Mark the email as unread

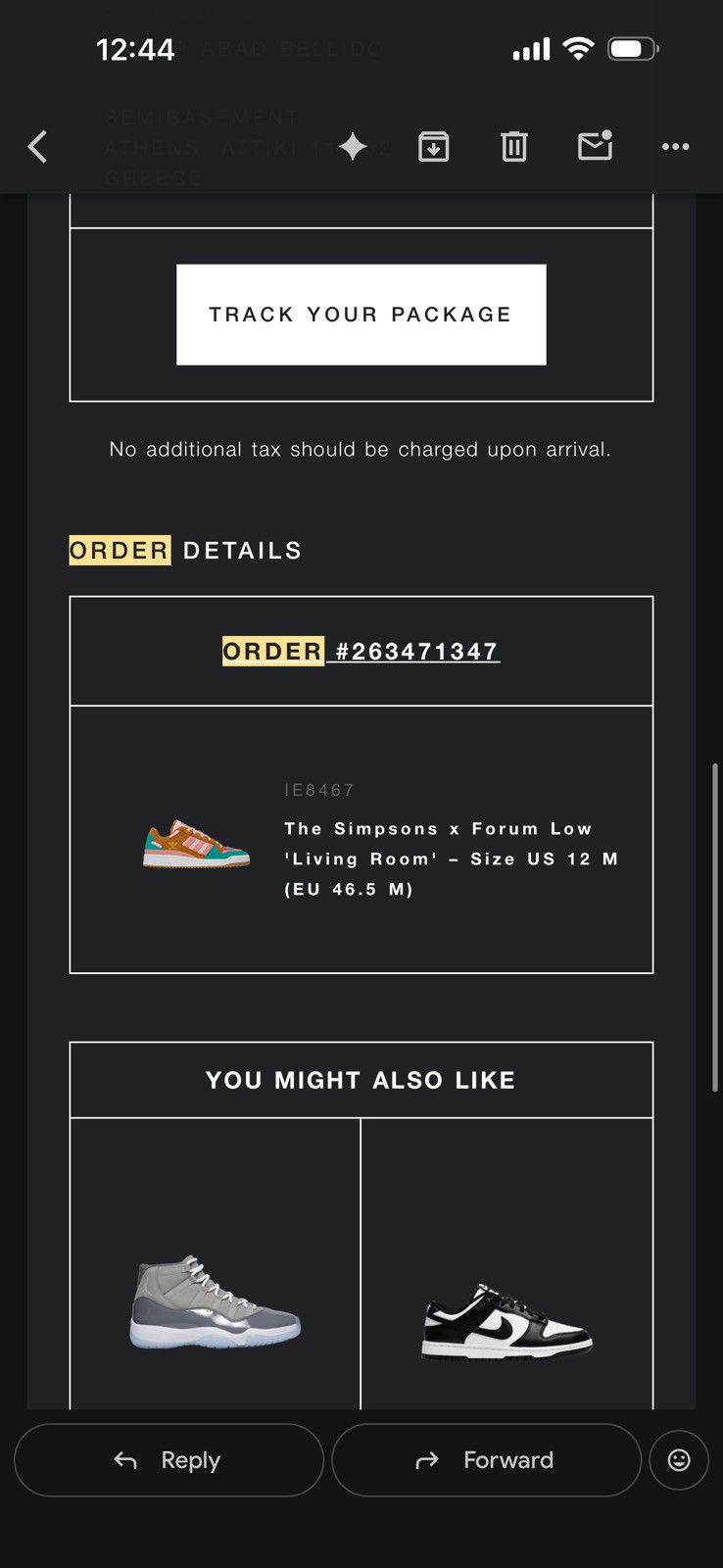[595, 146]
